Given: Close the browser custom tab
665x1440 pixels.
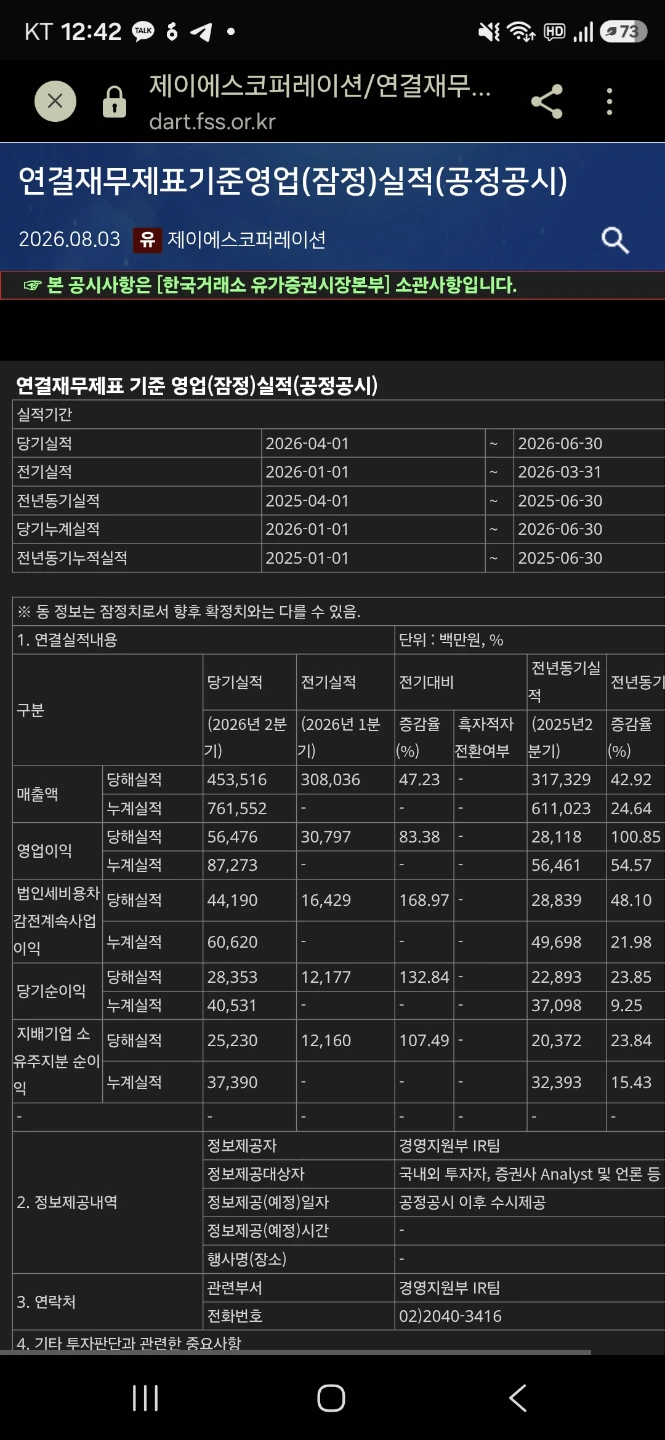Looking at the screenshot, I should 55,100.
